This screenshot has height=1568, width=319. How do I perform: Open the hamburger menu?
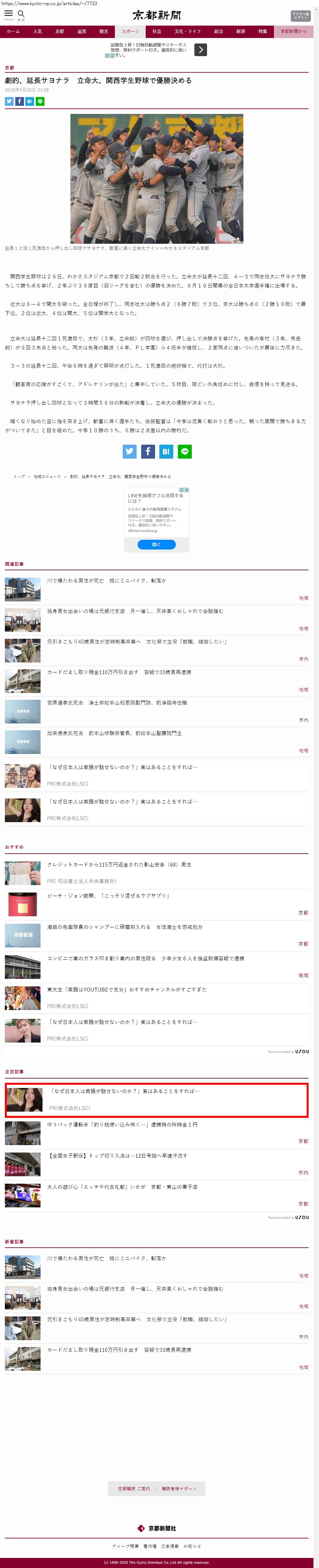point(8,15)
